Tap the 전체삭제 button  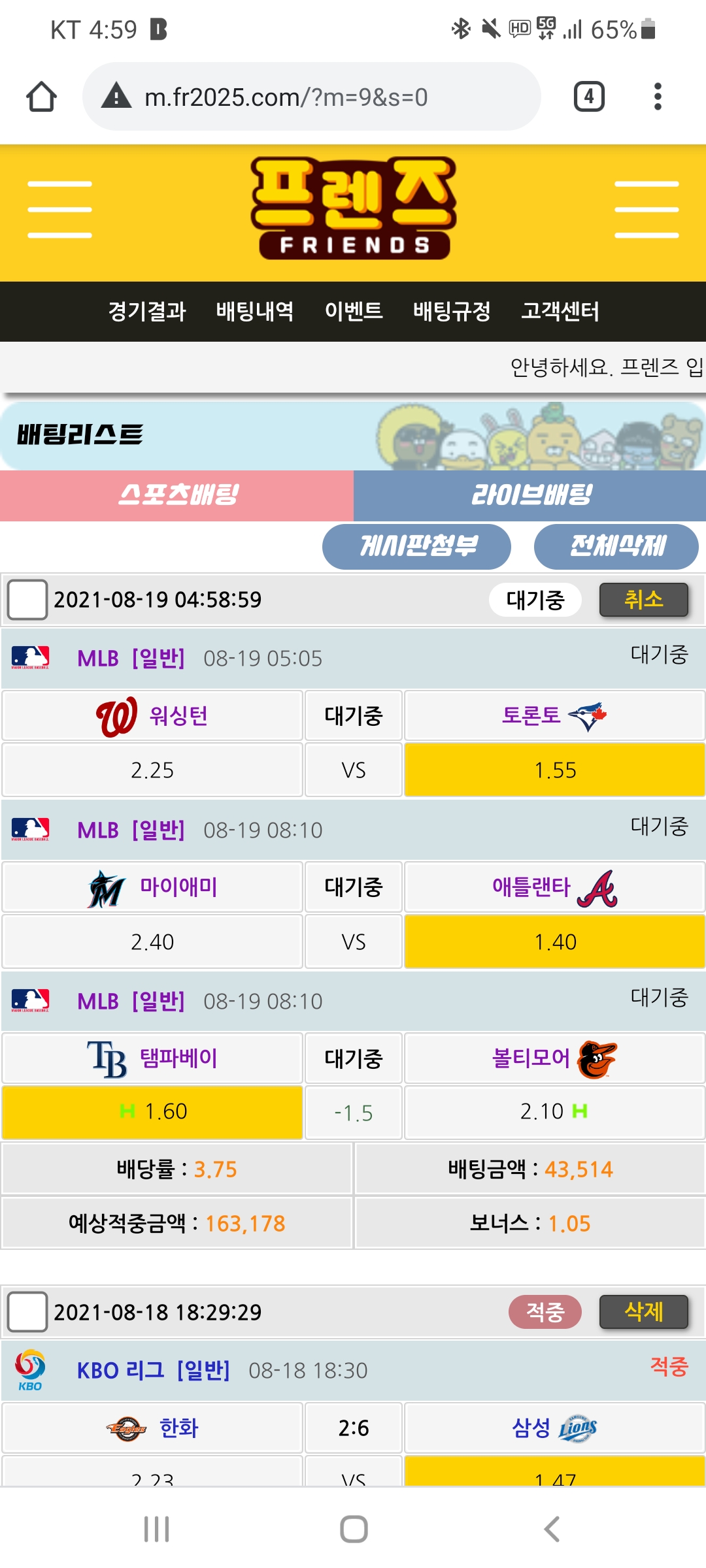coord(616,546)
